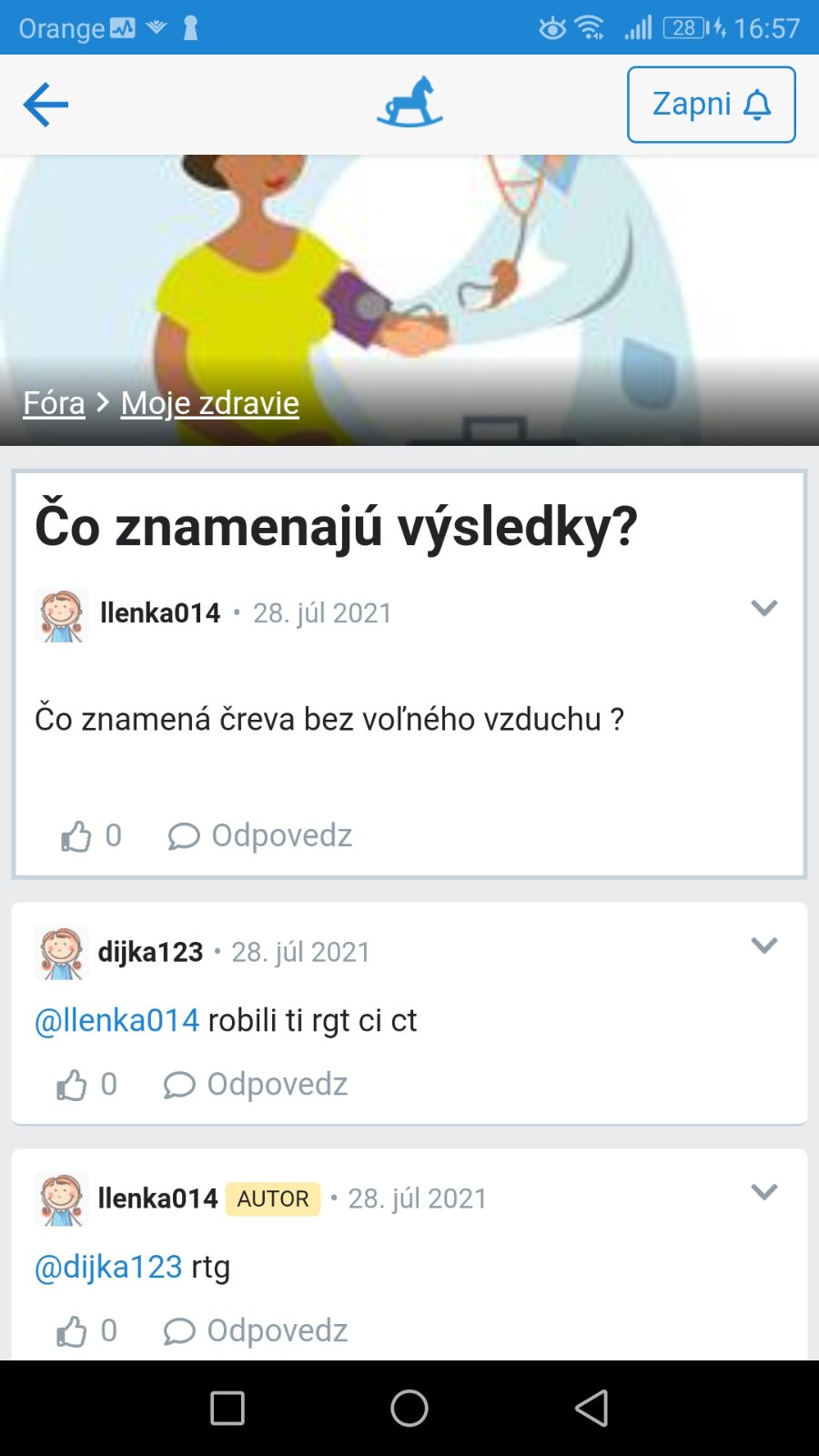Reply to dijka123's comment
The width and height of the screenshot is (819, 1456).
coord(256,1084)
